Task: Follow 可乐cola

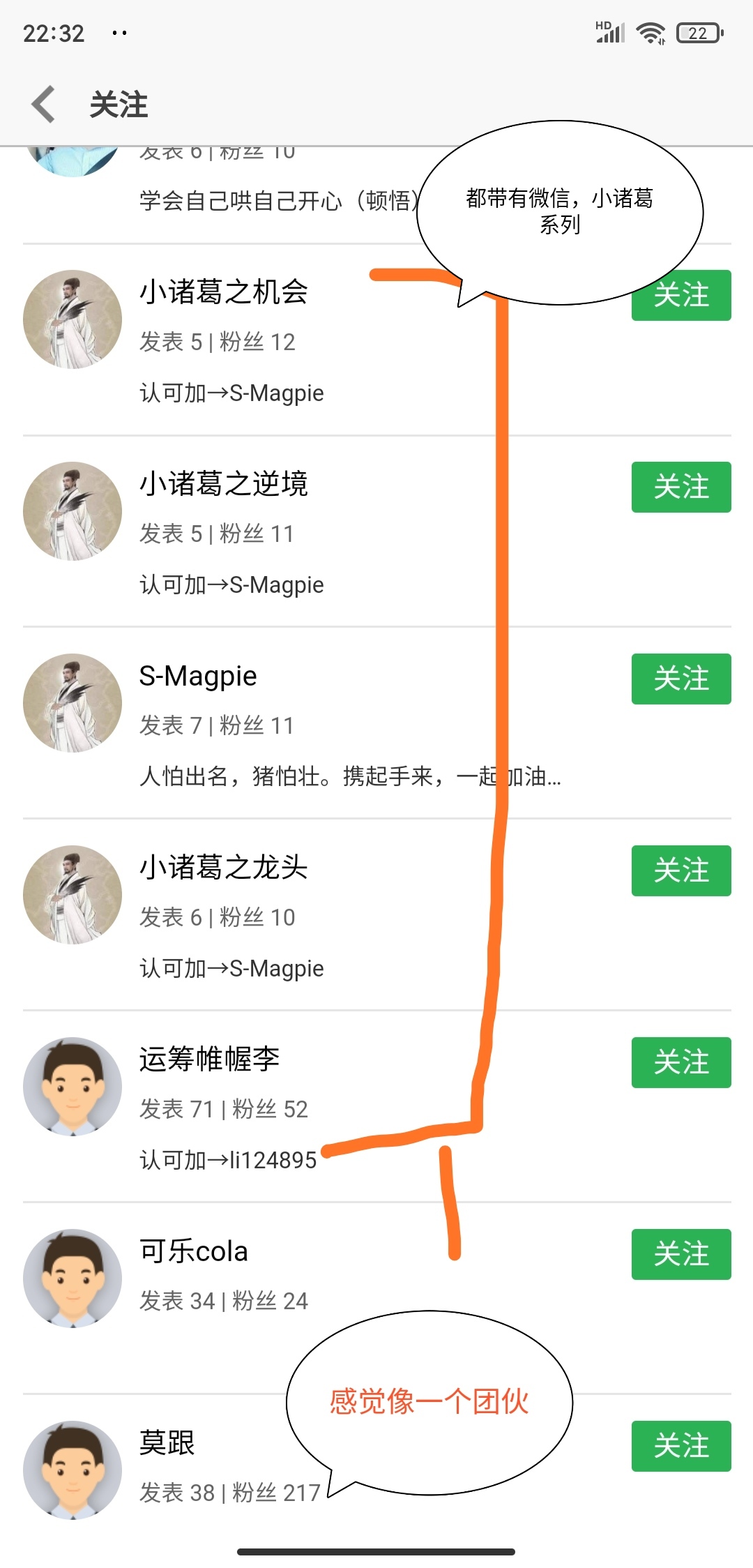Action: click(x=681, y=1254)
